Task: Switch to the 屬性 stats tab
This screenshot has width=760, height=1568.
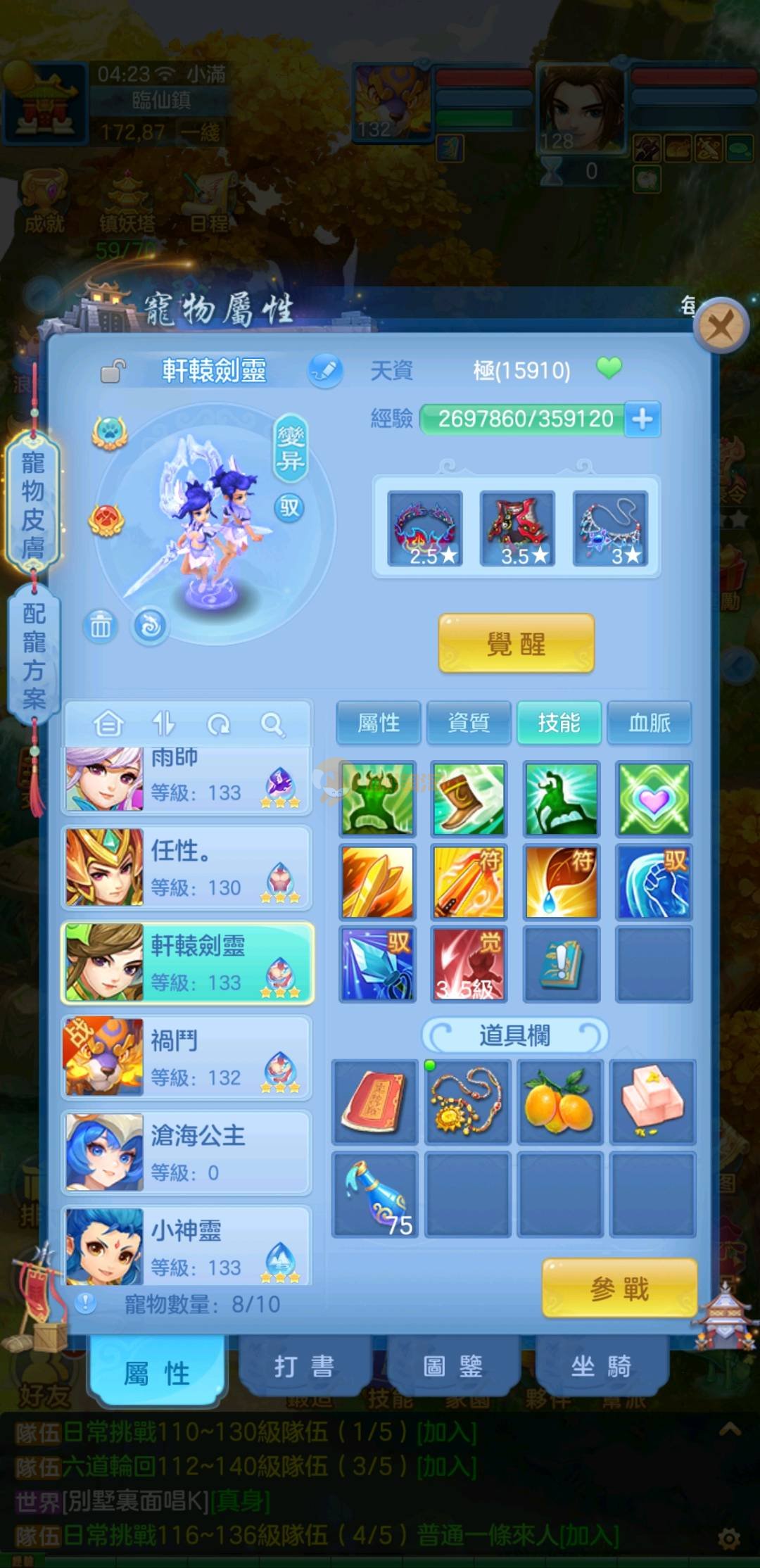Action: click(379, 723)
